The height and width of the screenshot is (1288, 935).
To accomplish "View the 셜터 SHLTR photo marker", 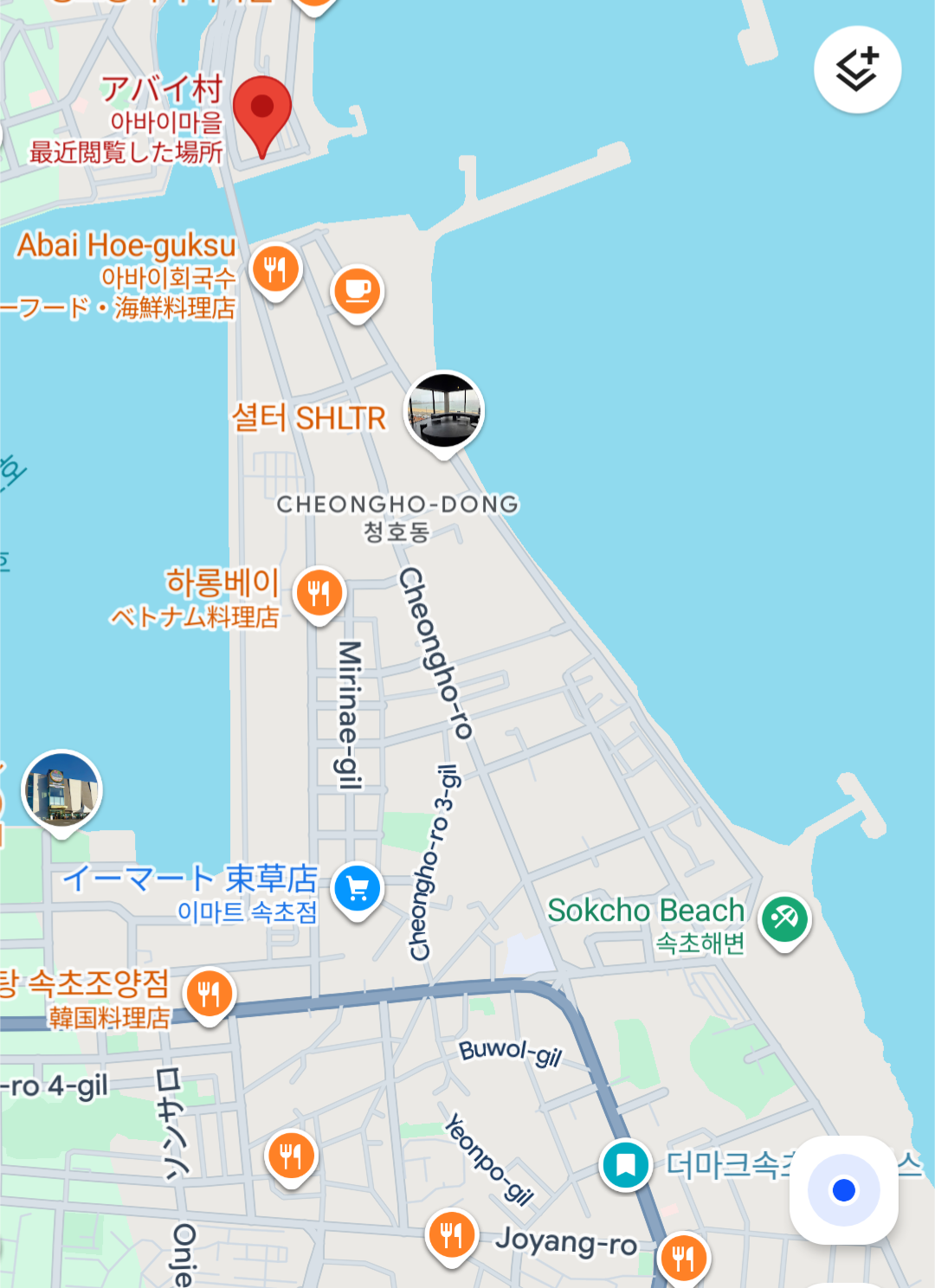I will (x=444, y=411).
